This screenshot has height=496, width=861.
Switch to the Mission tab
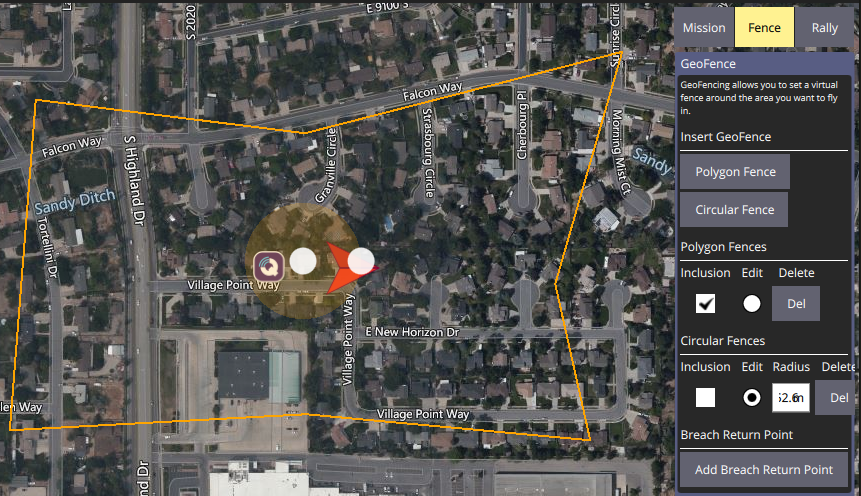pos(704,28)
